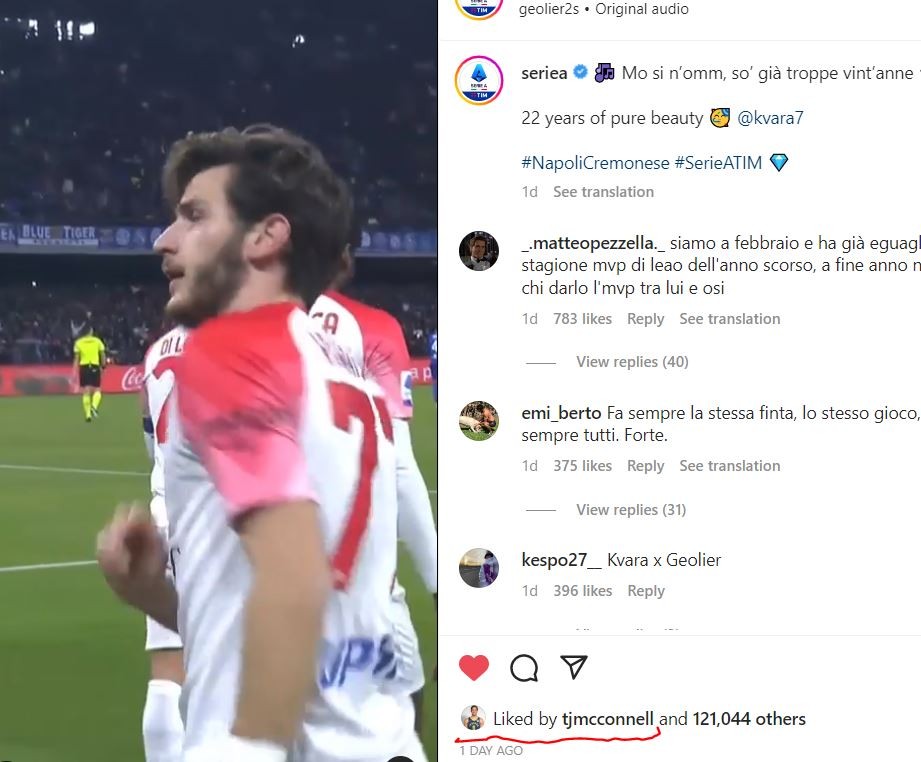Reply to kespo27__'s comment
Screen dimensions: 921x762
coord(645,591)
